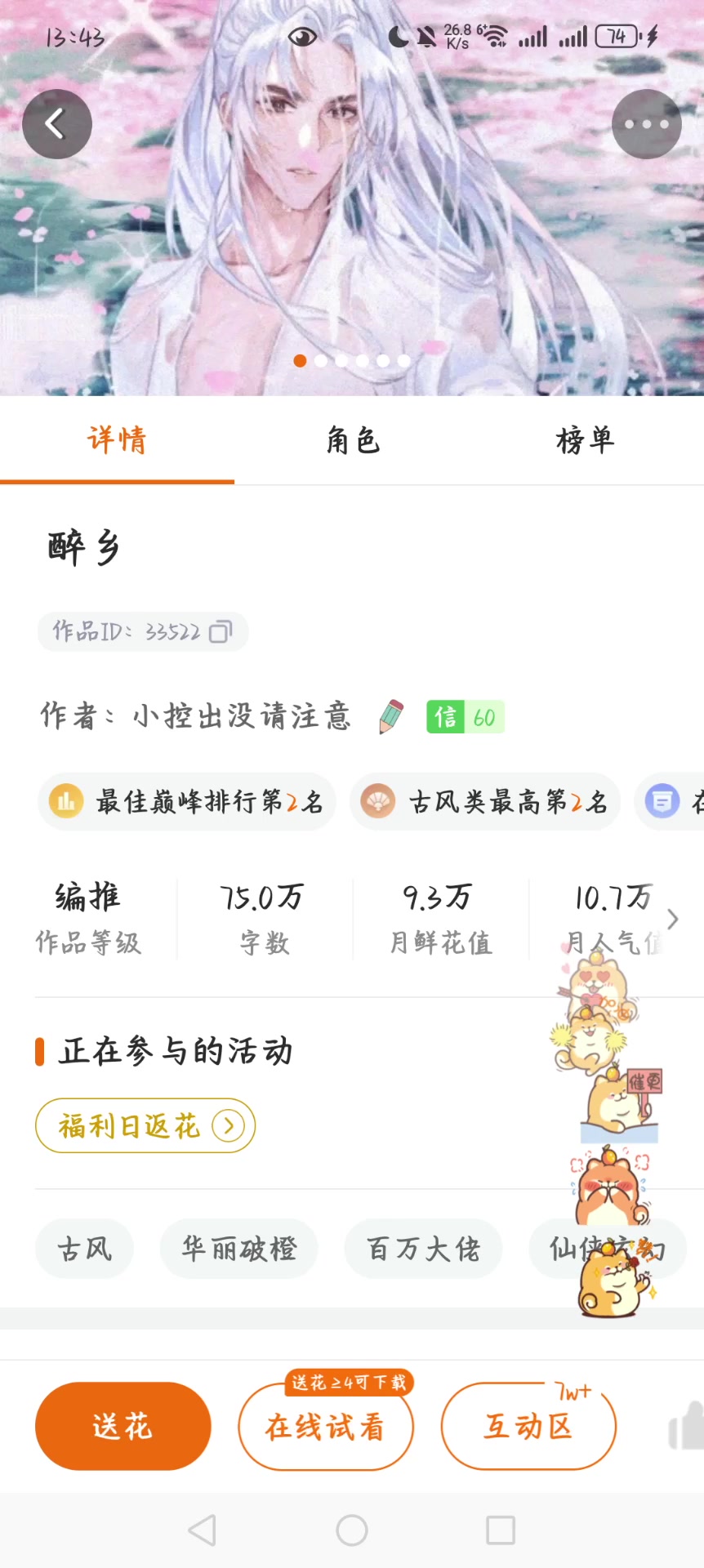This screenshot has height=1568, width=704.
Task: Open 最佳巅峰排行第2名 ranking chip
Action: pos(187,802)
